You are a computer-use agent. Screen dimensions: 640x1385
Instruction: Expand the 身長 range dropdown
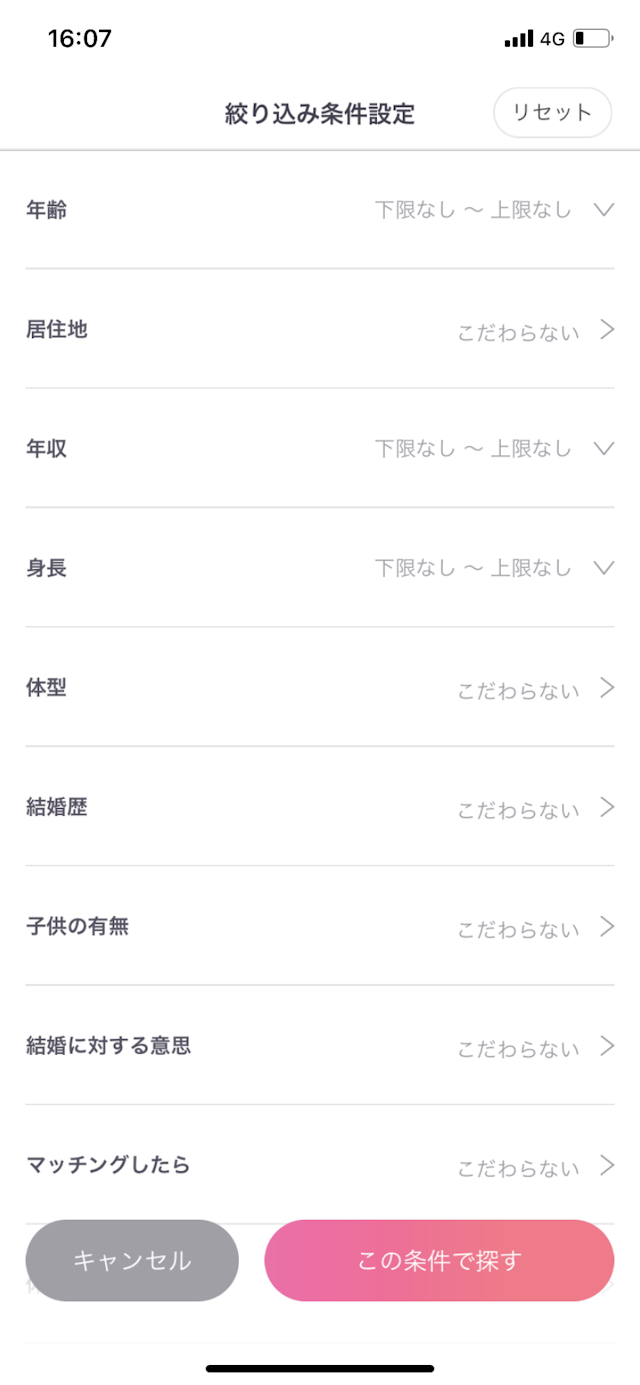320,568
